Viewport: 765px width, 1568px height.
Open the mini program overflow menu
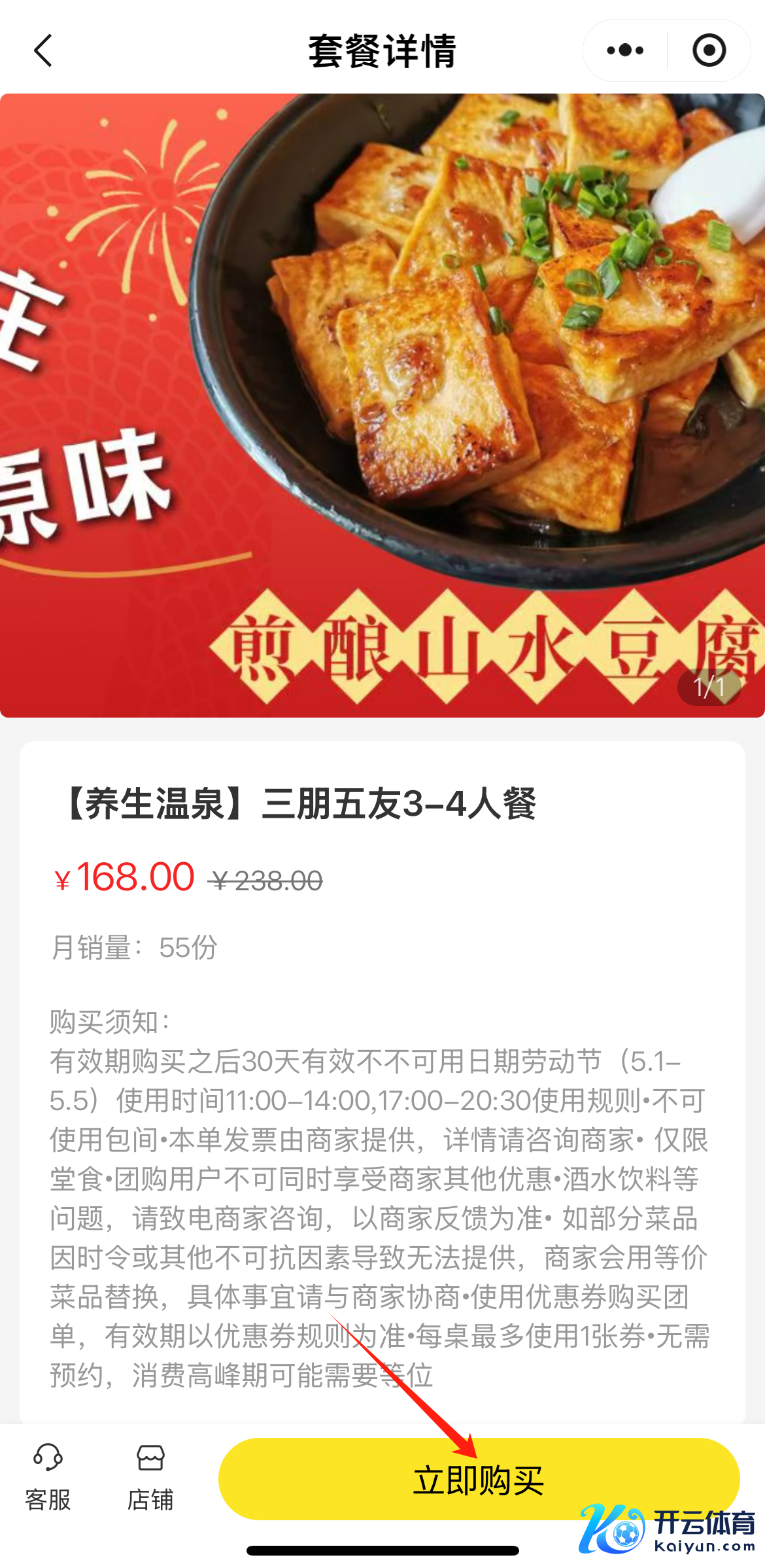pos(625,50)
